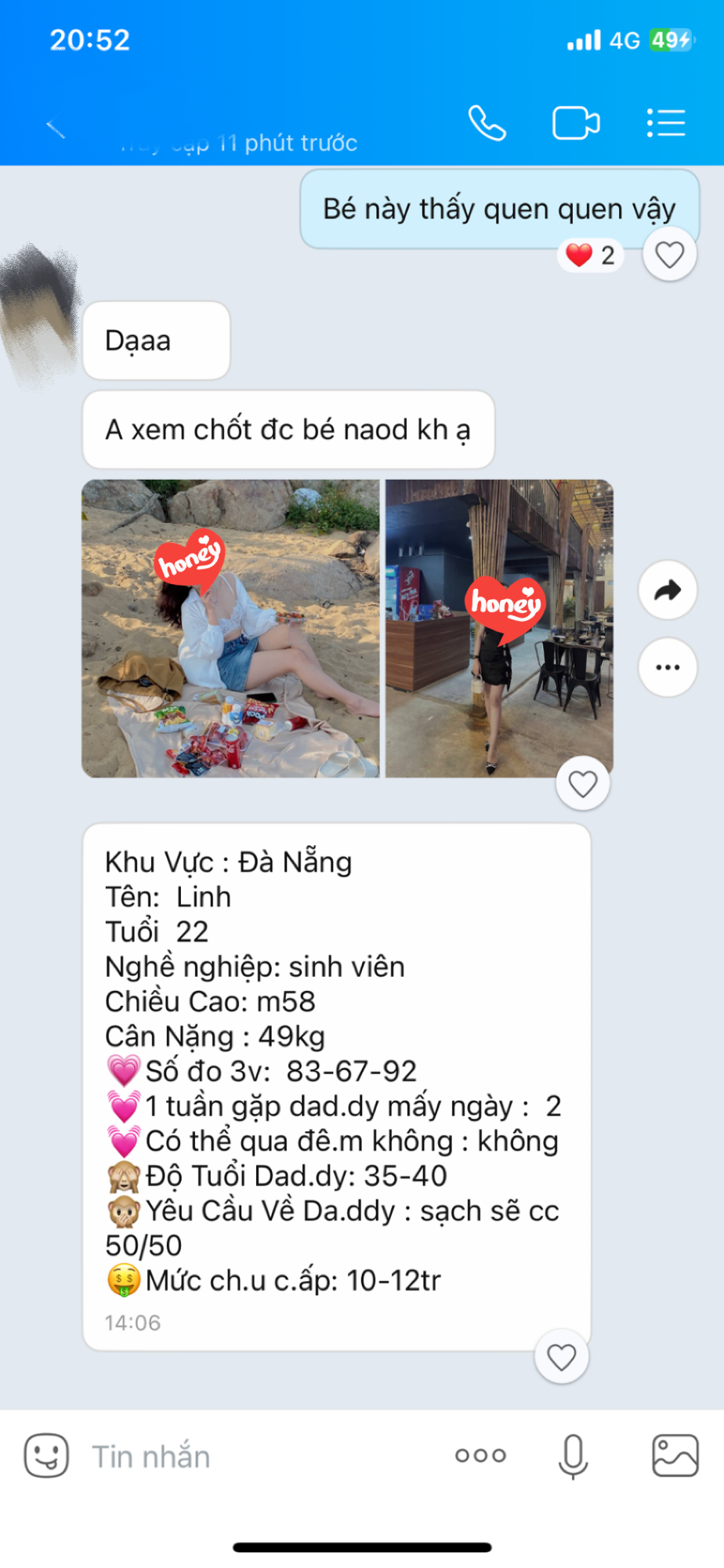Start a video call
The image size is (724, 1568).
pyautogui.click(x=576, y=123)
